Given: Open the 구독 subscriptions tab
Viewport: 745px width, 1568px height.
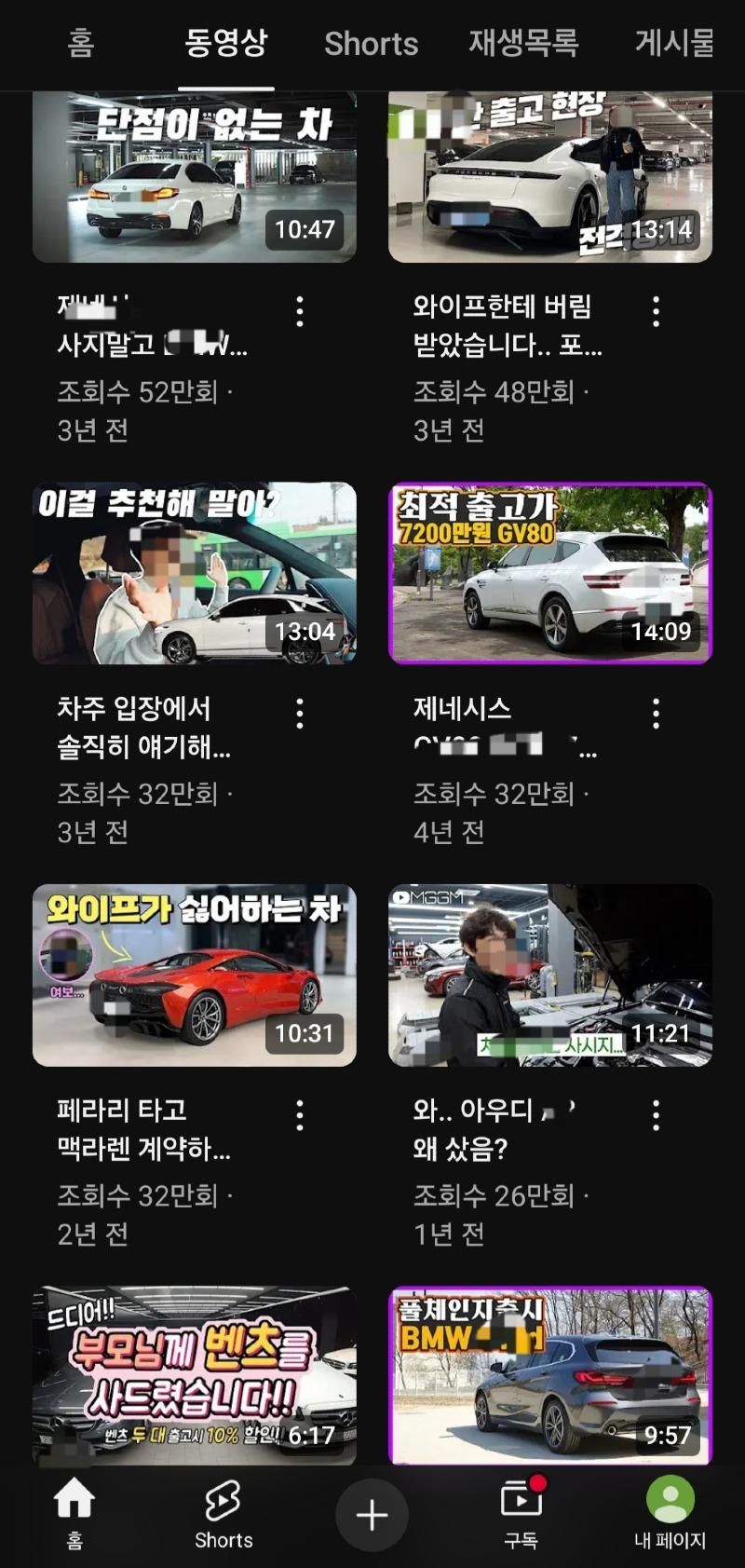Looking at the screenshot, I should click(x=521, y=1515).
